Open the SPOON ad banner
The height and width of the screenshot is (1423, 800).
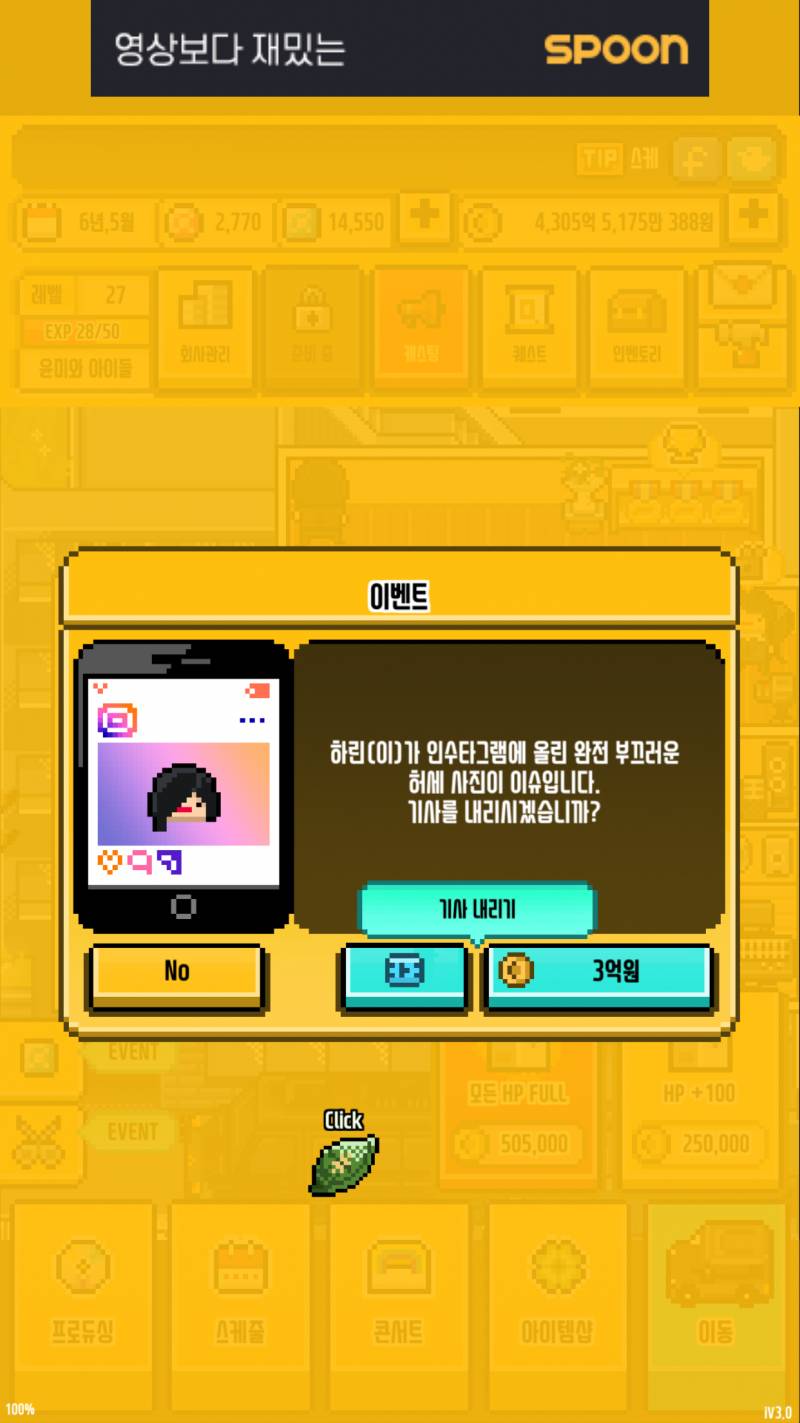[400, 48]
